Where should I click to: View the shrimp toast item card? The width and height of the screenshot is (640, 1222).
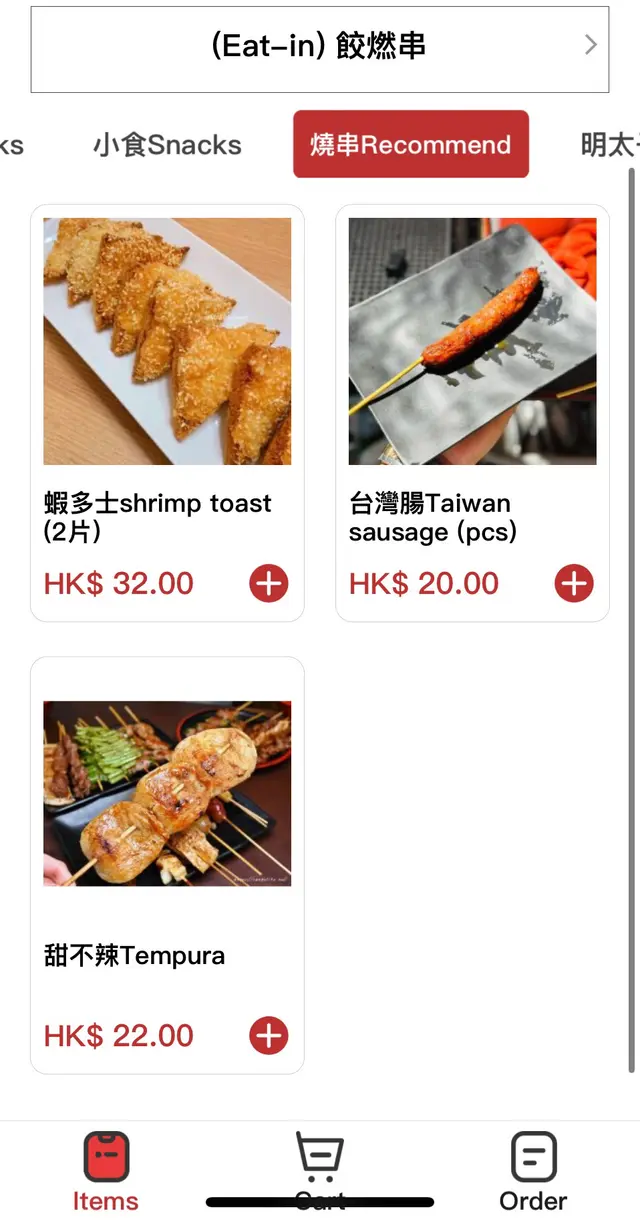click(x=167, y=342)
